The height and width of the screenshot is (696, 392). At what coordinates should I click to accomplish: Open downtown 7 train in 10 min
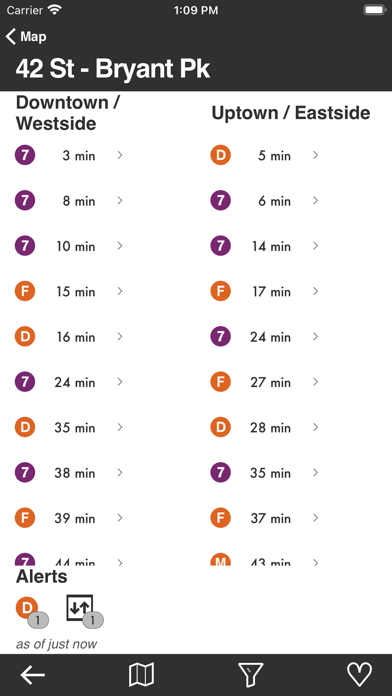(69, 246)
